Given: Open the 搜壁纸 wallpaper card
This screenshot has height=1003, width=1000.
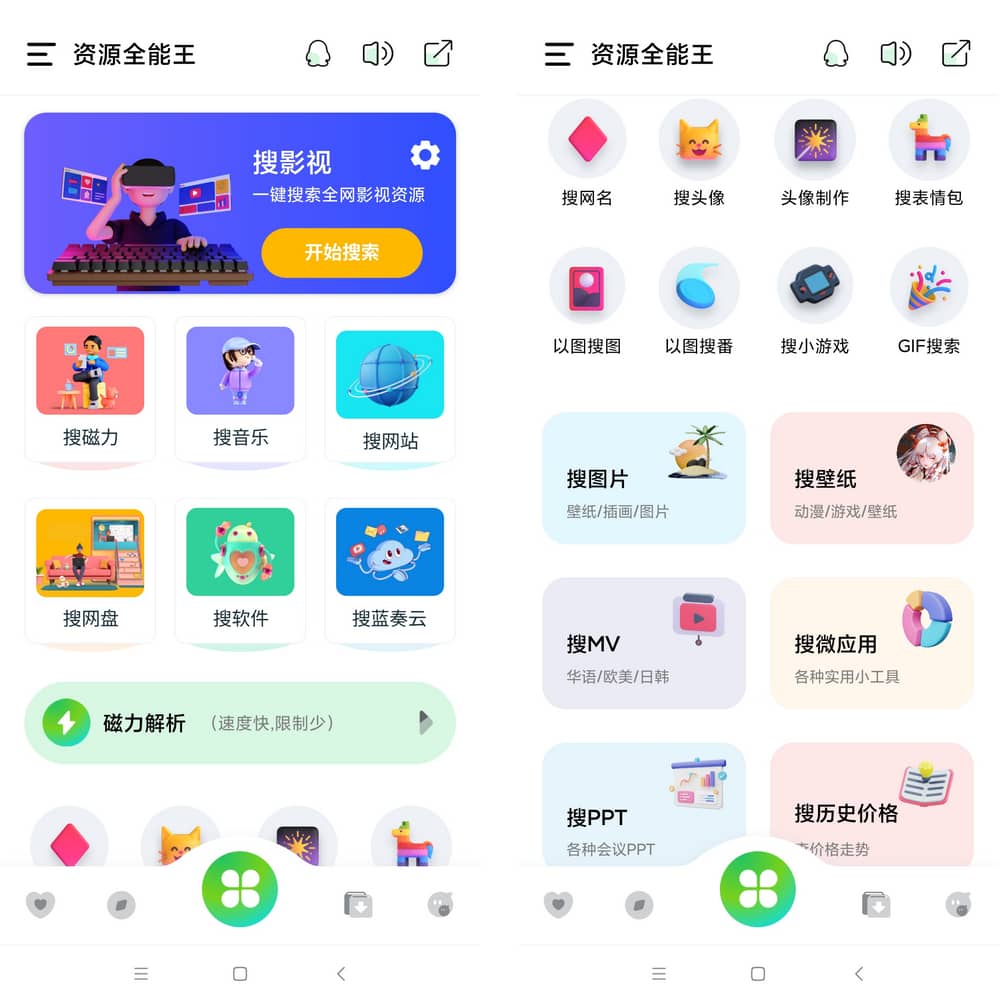Looking at the screenshot, I should pyautogui.click(x=871, y=477).
